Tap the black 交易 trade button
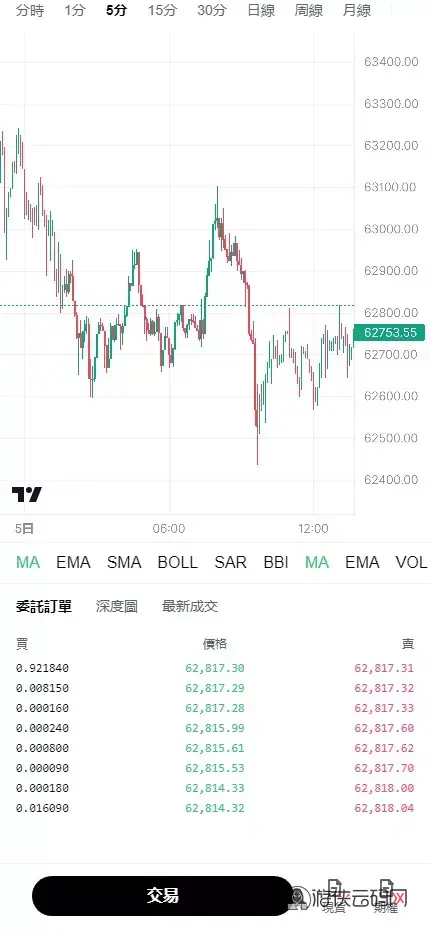430x932 pixels. (x=163, y=896)
